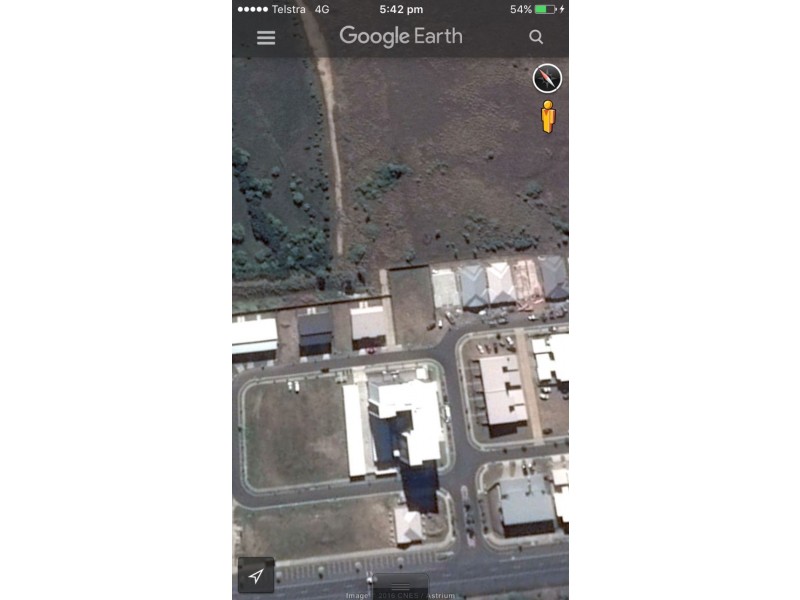Activate Street View pegman
The image size is (800, 600).
(x=548, y=116)
